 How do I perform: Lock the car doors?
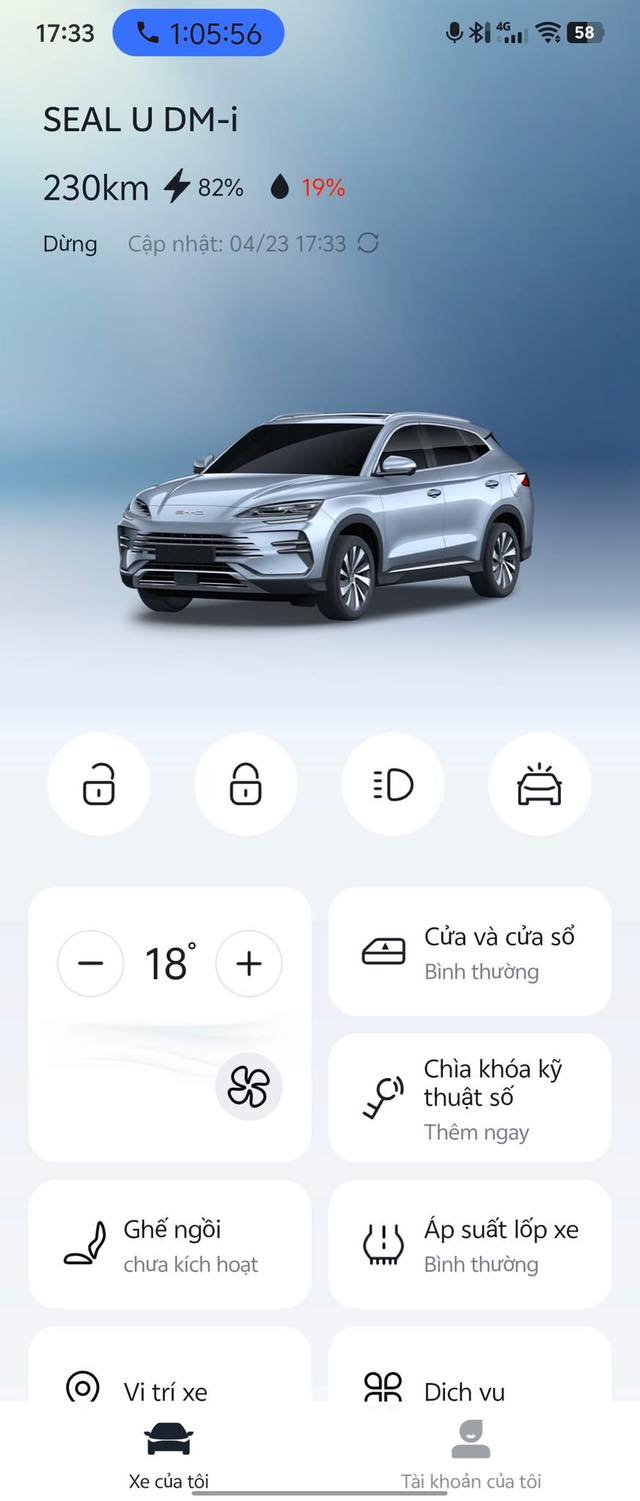coord(246,785)
